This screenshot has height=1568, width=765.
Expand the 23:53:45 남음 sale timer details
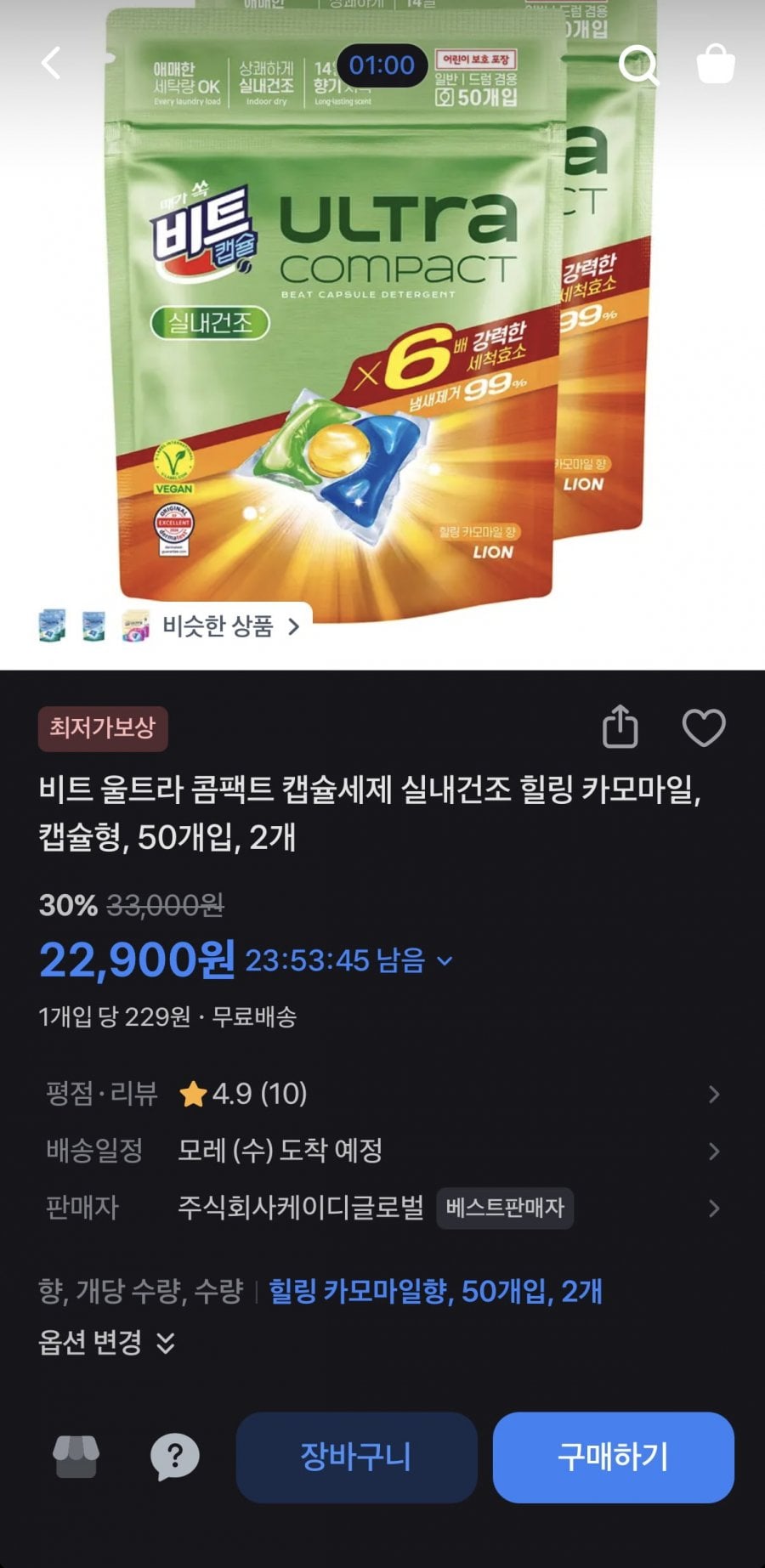(441, 962)
